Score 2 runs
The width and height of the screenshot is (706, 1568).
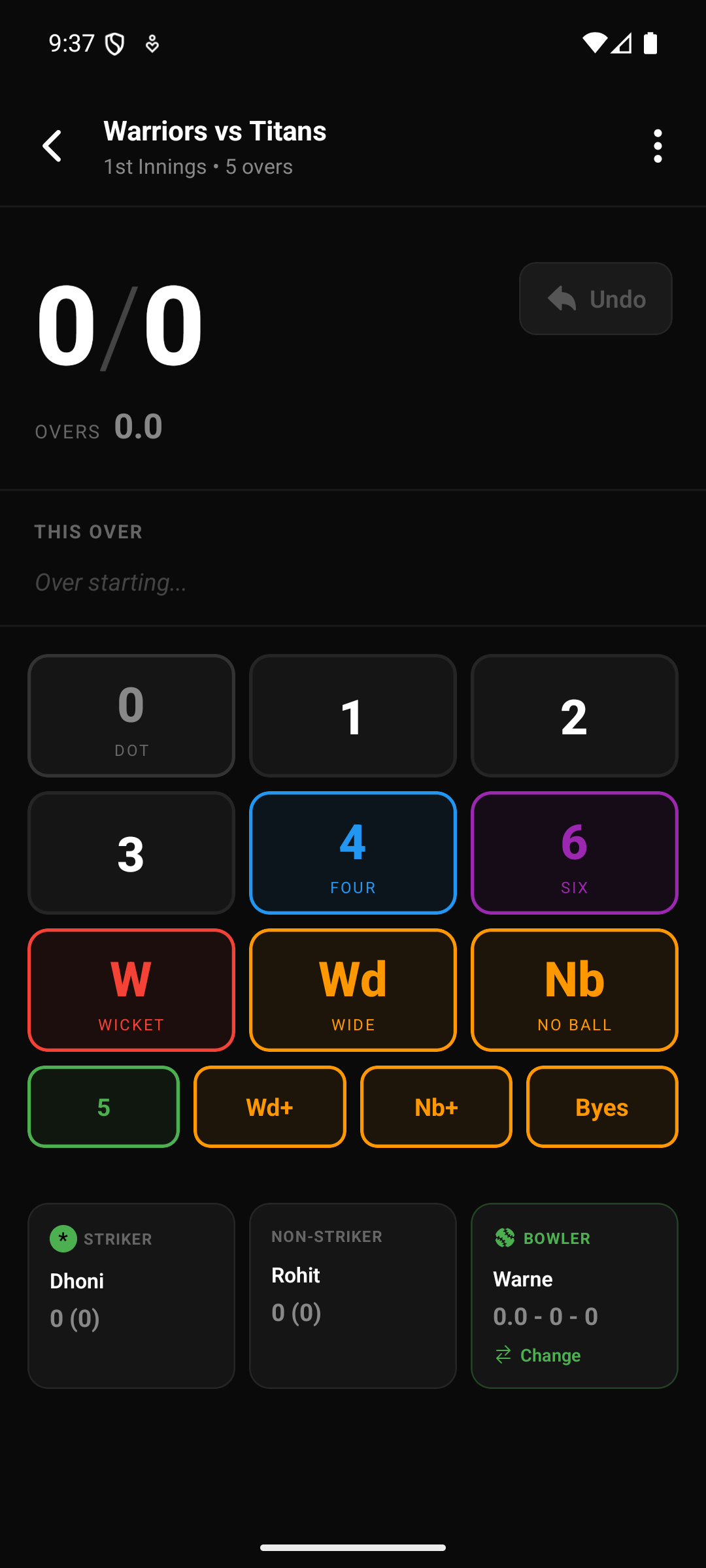[574, 715]
